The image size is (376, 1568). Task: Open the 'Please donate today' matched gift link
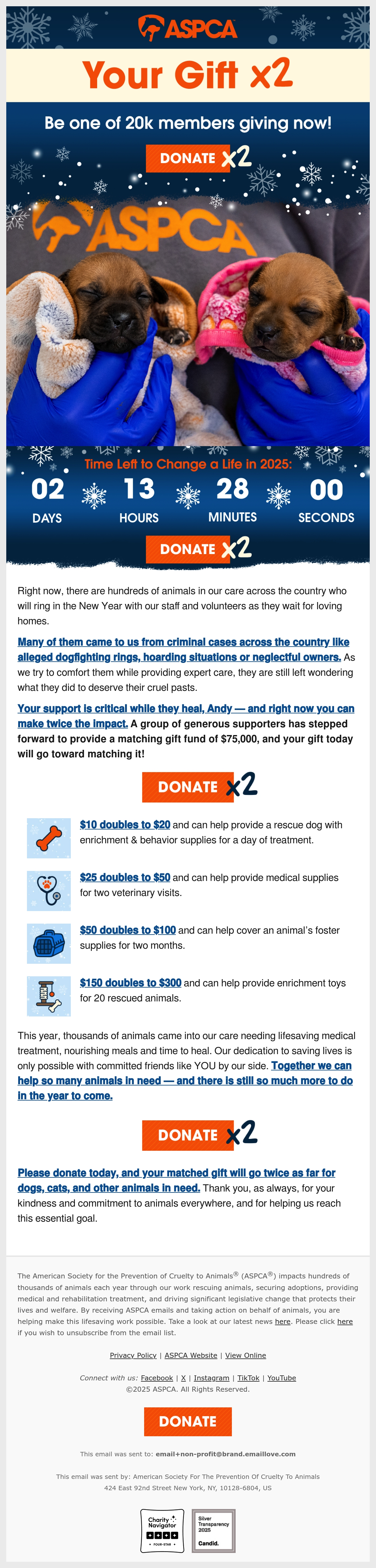pos(176,1180)
